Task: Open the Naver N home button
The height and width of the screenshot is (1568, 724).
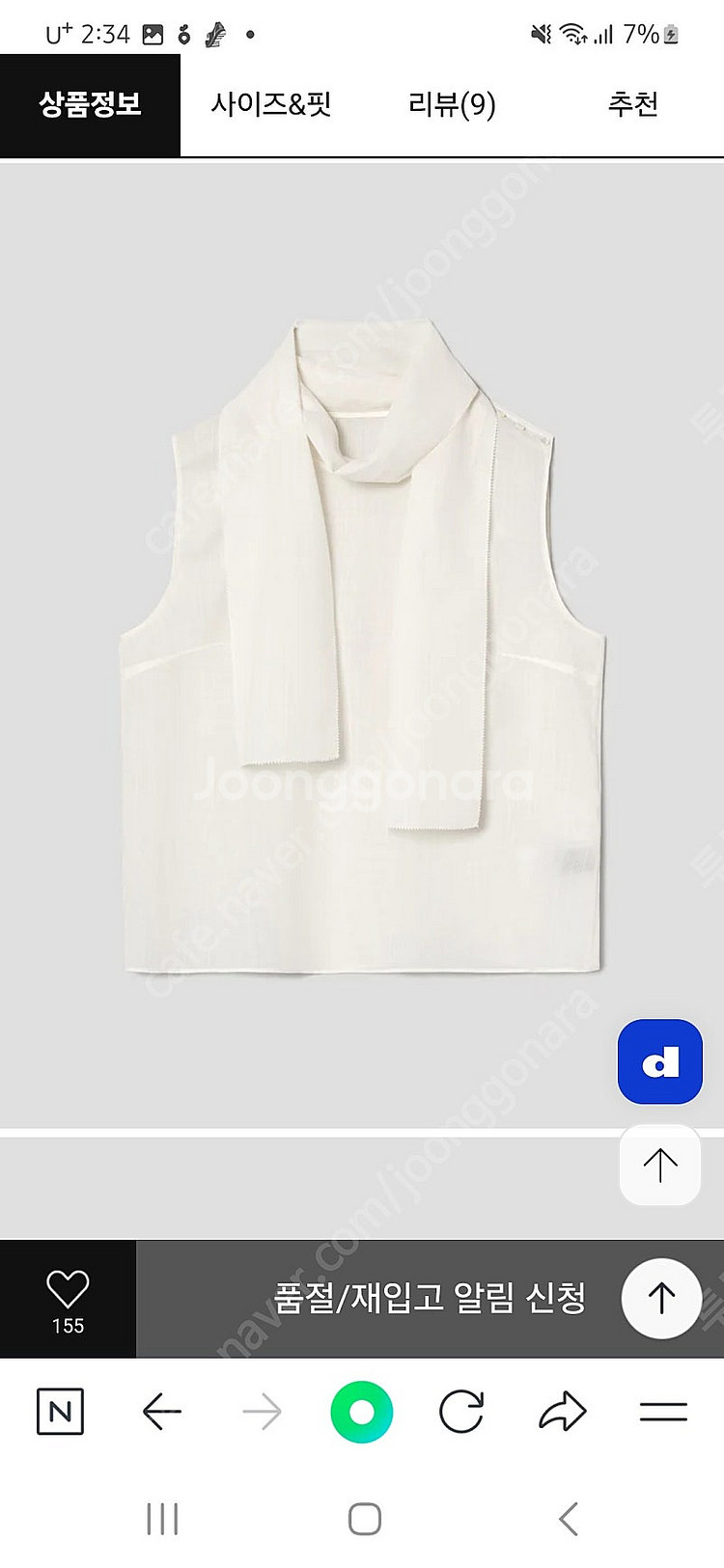Action: [x=60, y=1412]
